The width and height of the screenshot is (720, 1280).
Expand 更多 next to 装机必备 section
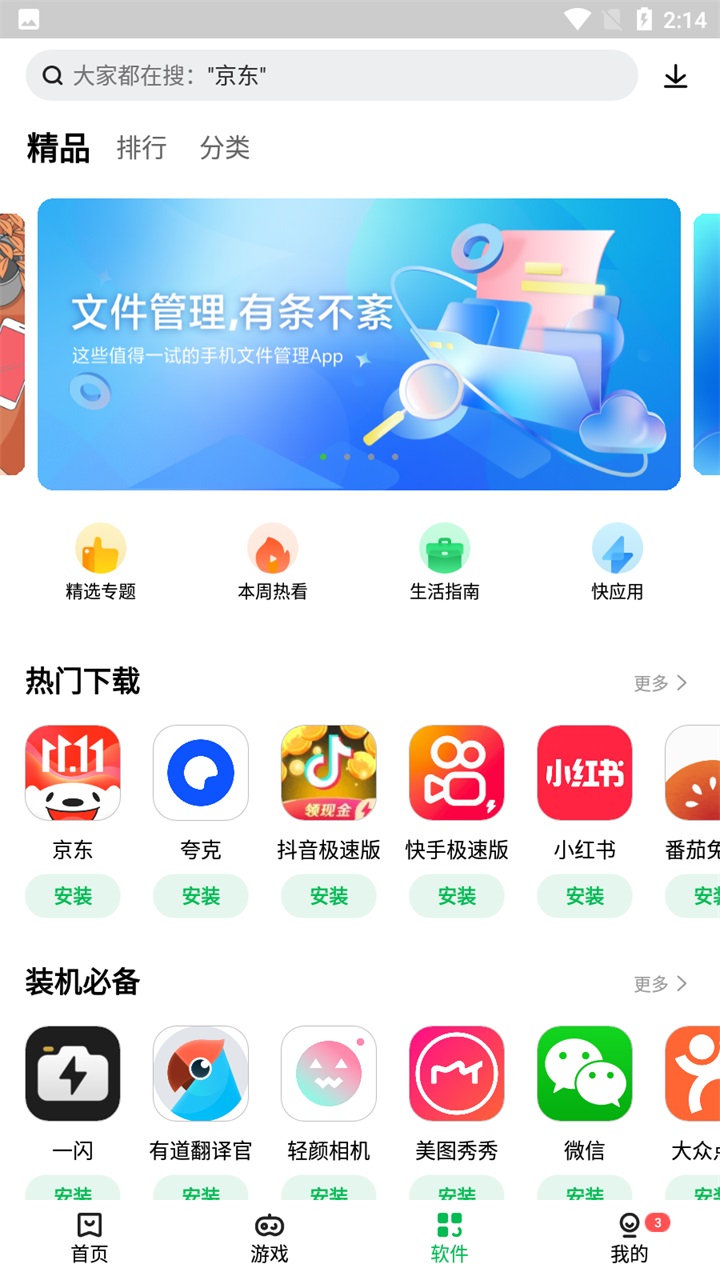click(x=658, y=984)
